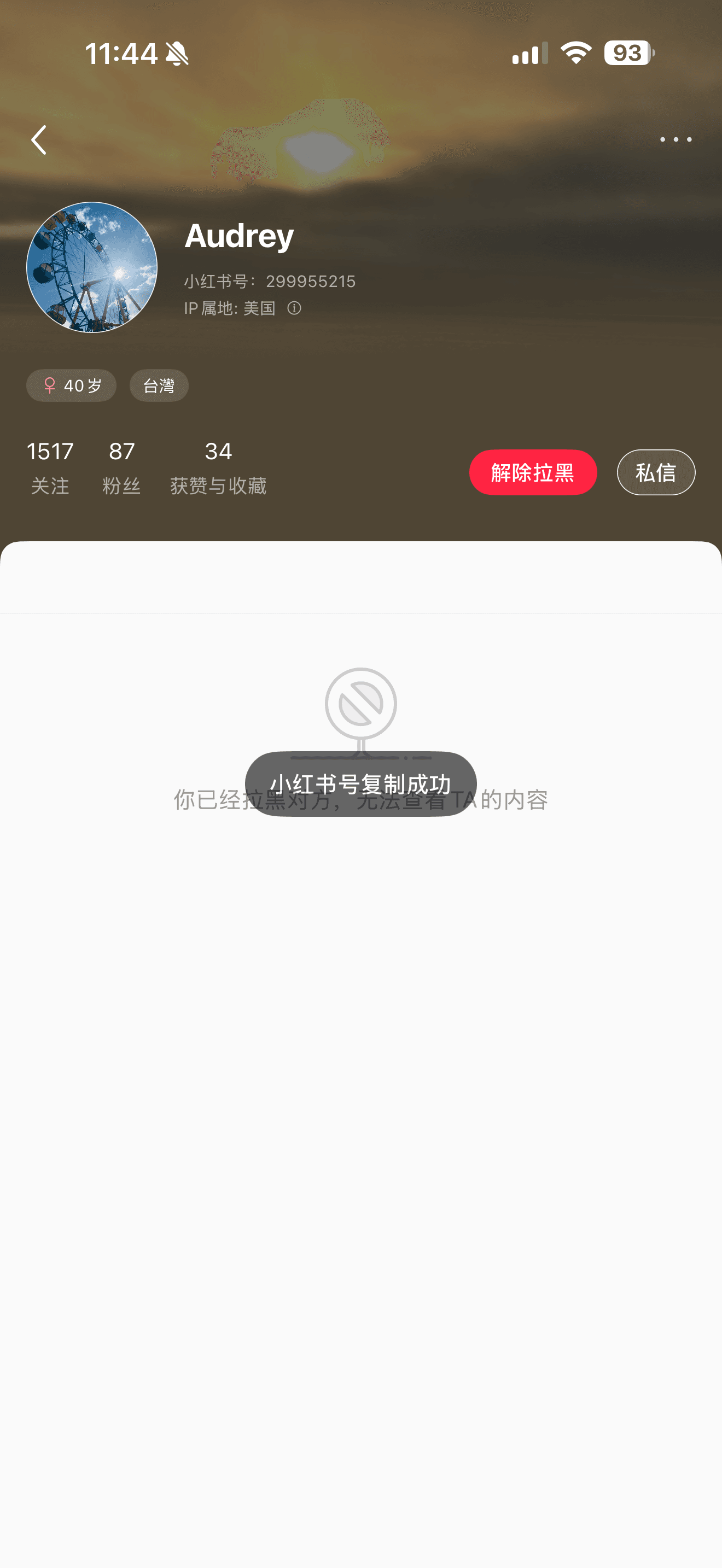The height and width of the screenshot is (1568, 722).
Task: Tap 解除拉黑 to unblock Audrey
Action: tap(533, 472)
